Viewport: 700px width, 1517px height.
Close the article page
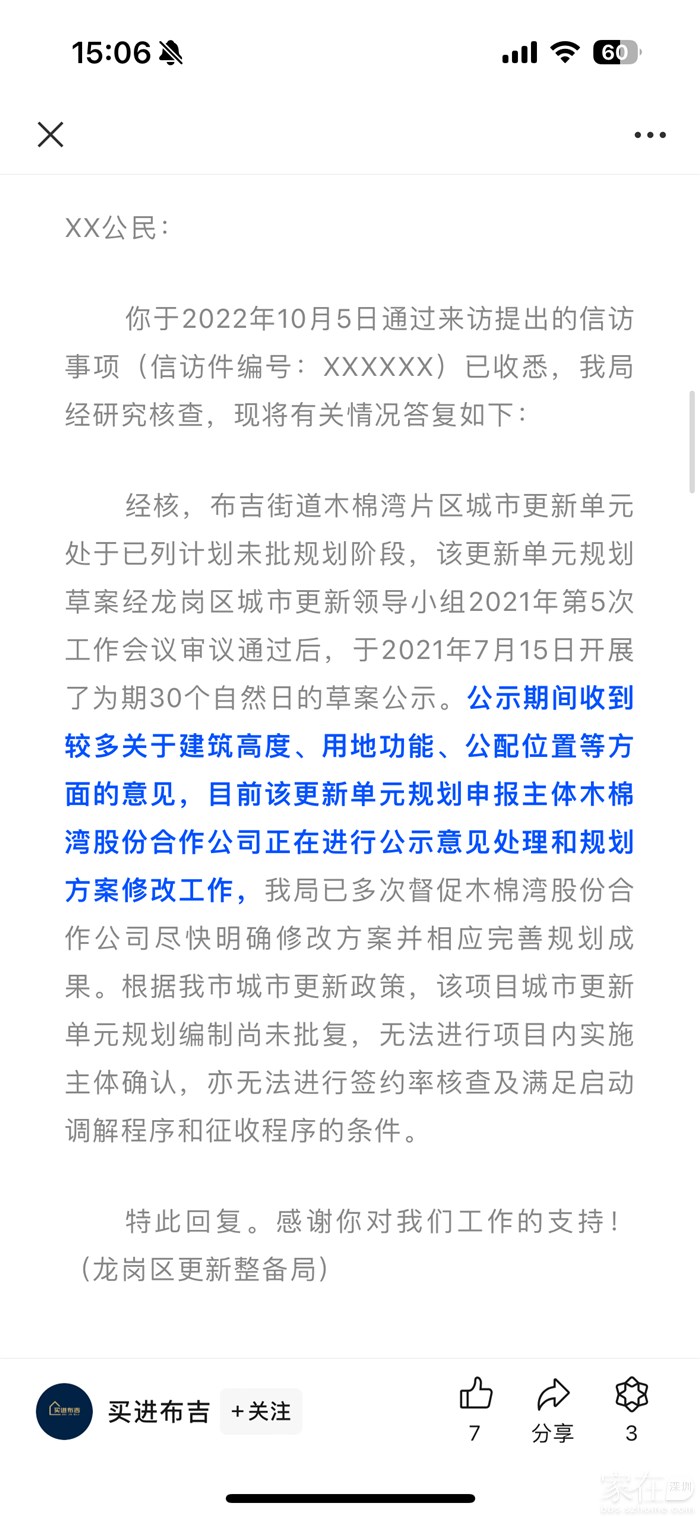[51, 135]
